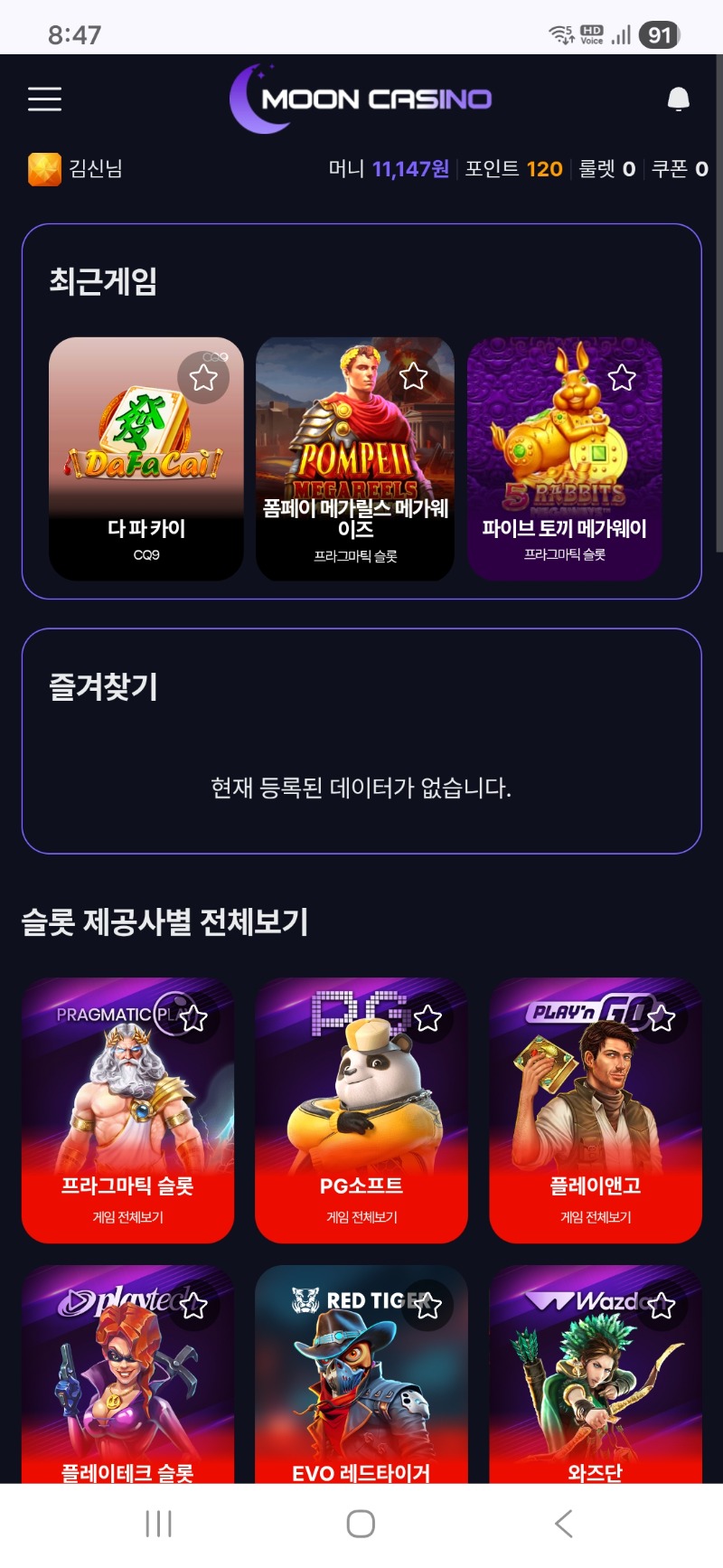Viewport: 723px width, 1568px height.
Task: Favorite the 프라그마틱 슬롯 provider
Action: tap(193, 1019)
